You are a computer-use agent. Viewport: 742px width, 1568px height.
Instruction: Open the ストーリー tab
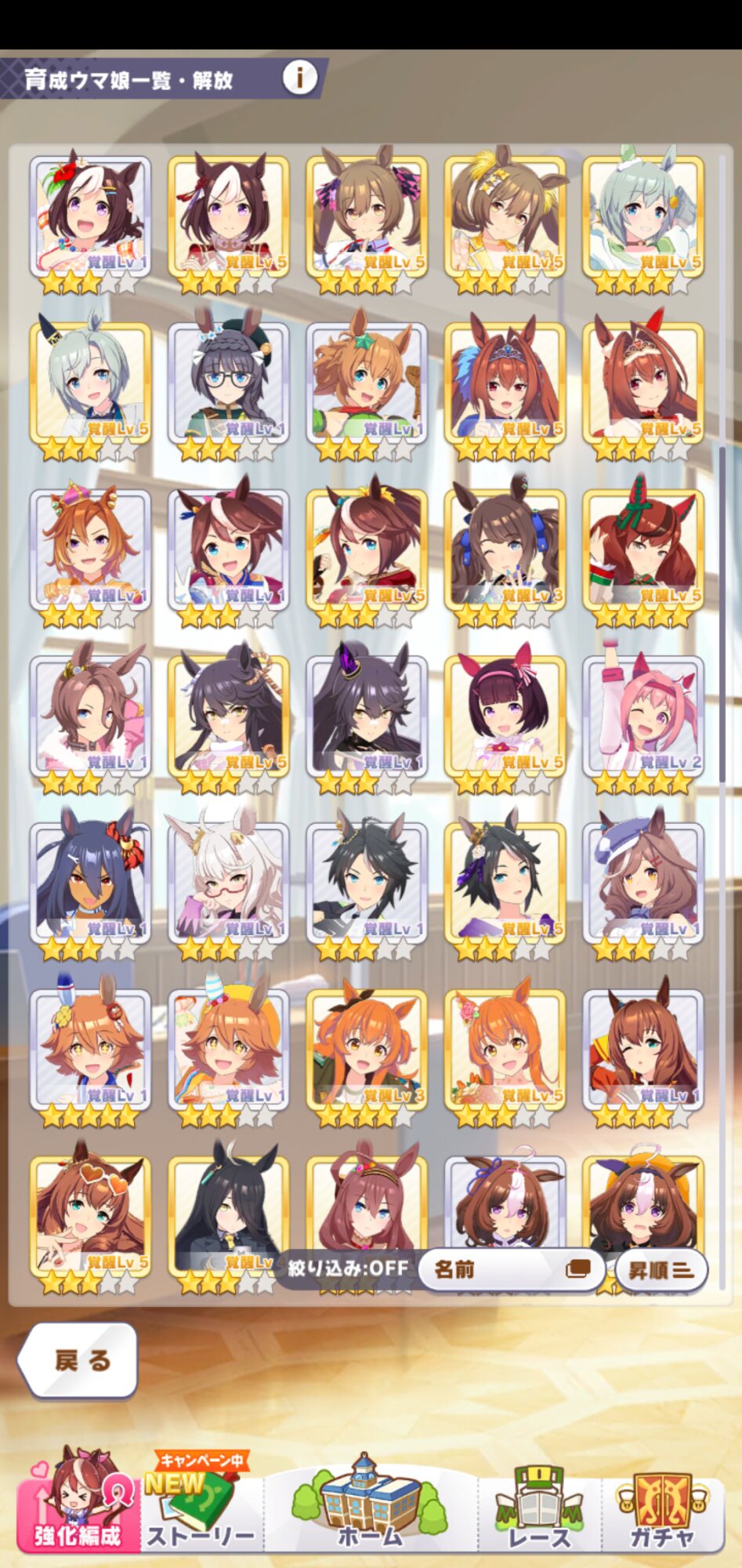point(201,1504)
